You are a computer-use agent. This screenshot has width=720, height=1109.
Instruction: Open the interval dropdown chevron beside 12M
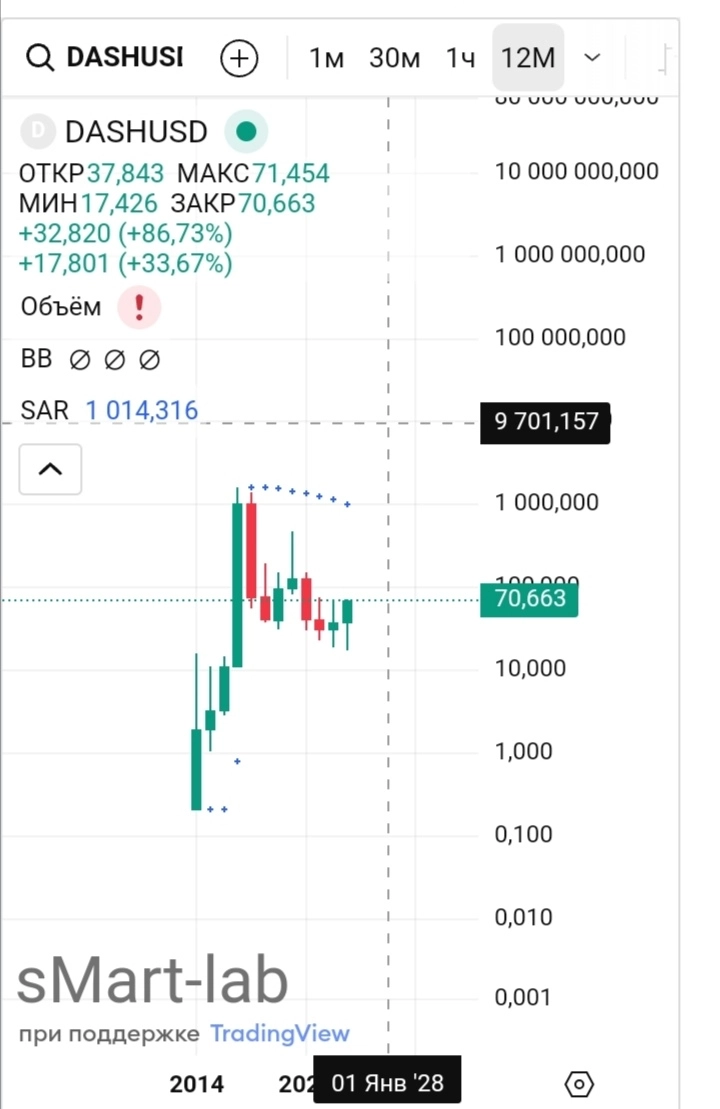(x=592, y=57)
